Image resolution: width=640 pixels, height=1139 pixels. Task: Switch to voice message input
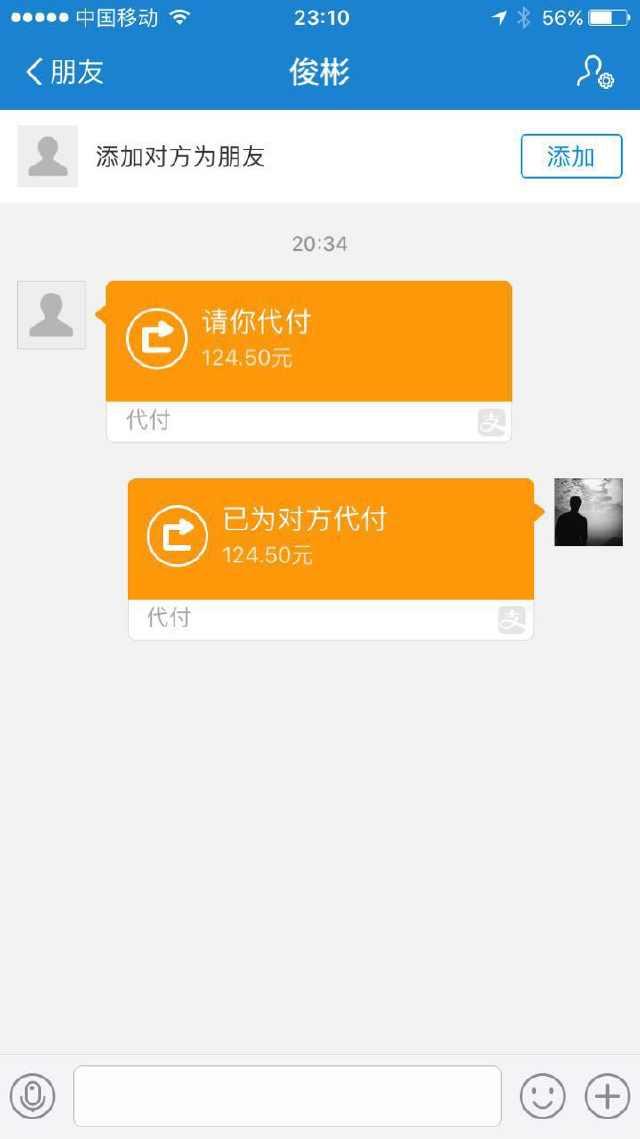click(33, 1096)
